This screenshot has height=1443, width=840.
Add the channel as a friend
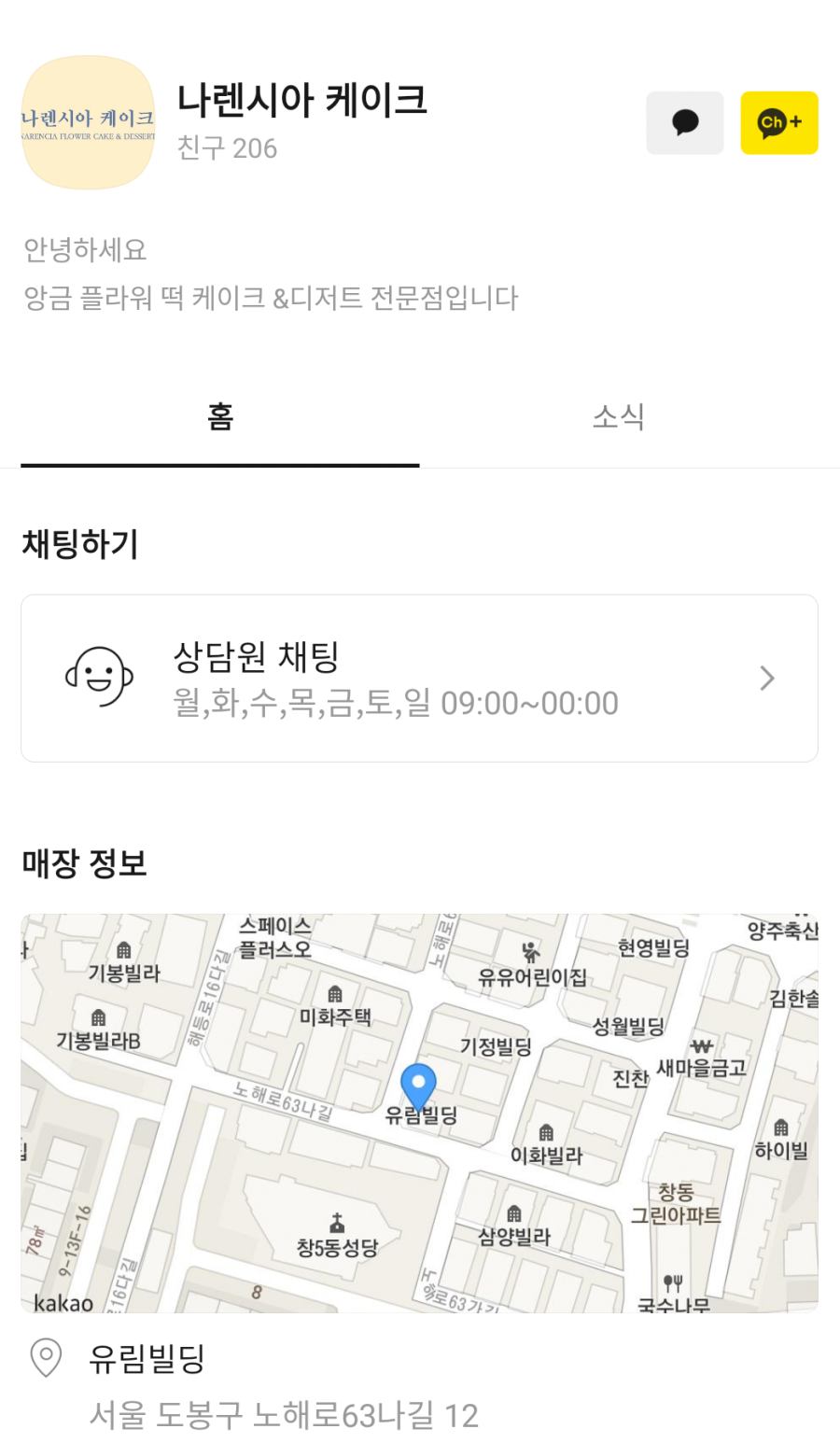tap(778, 122)
